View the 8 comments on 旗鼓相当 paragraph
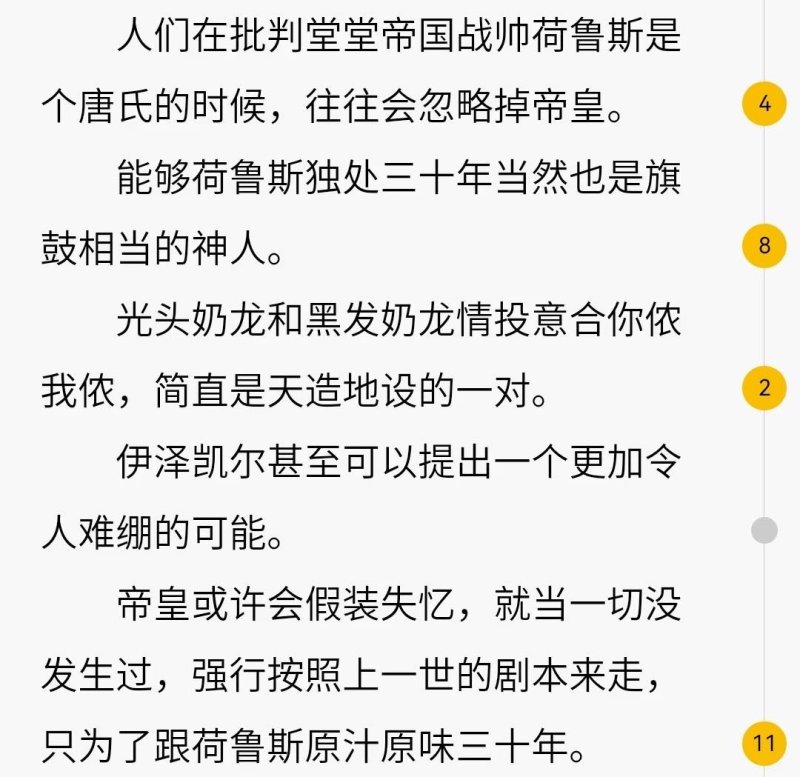The image size is (800, 777). 765,245
